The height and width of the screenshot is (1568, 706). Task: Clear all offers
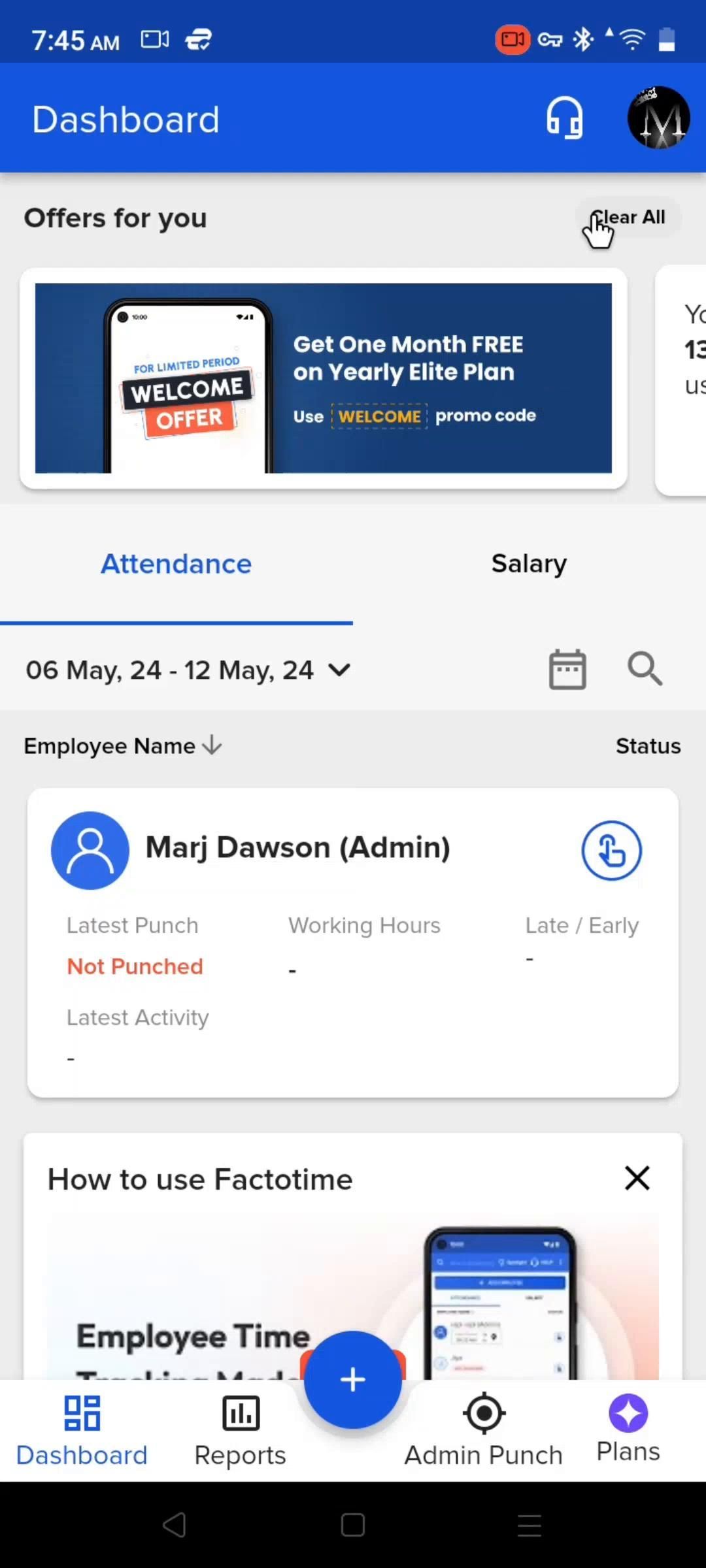(x=628, y=218)
